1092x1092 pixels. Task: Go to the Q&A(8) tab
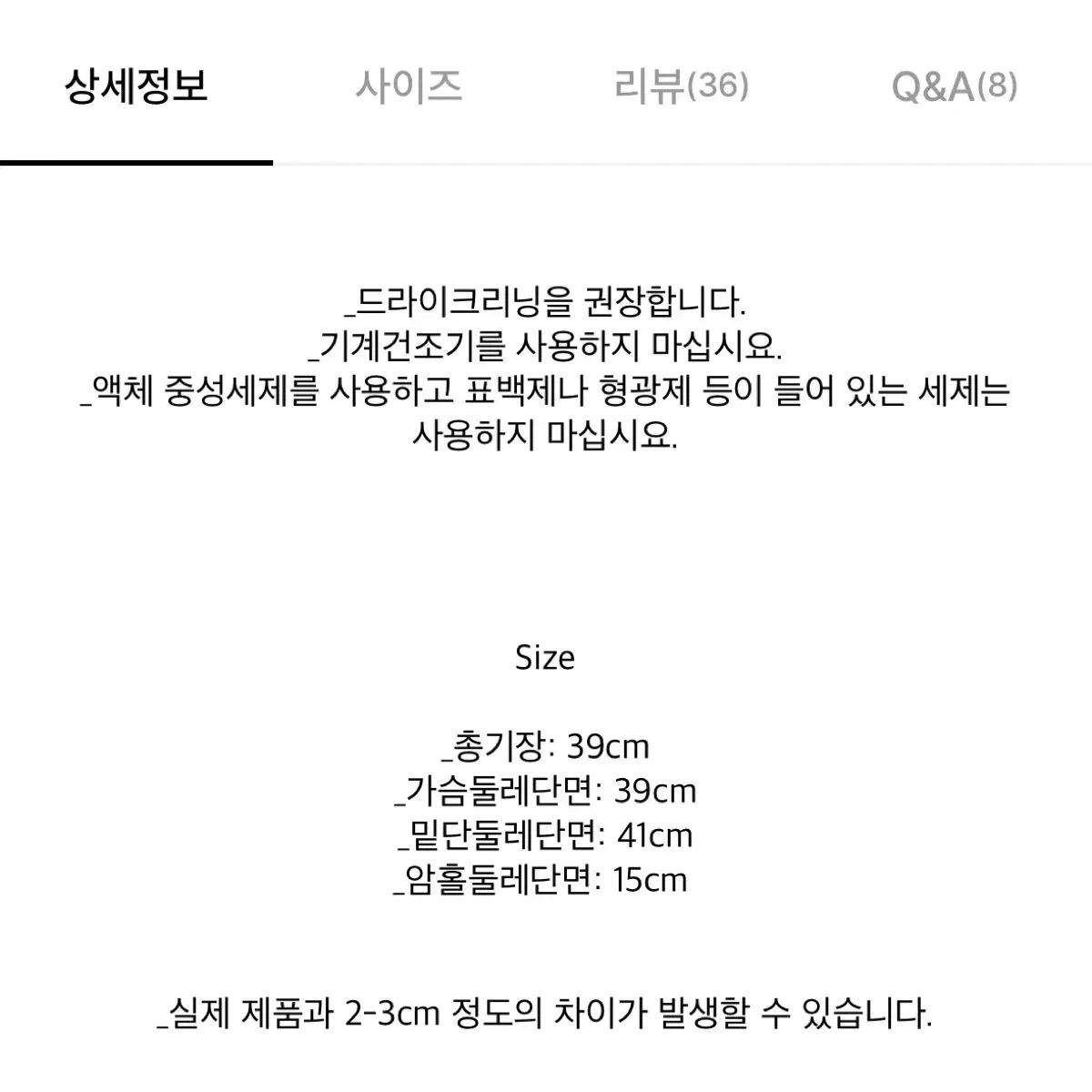[x=954, y=86]
